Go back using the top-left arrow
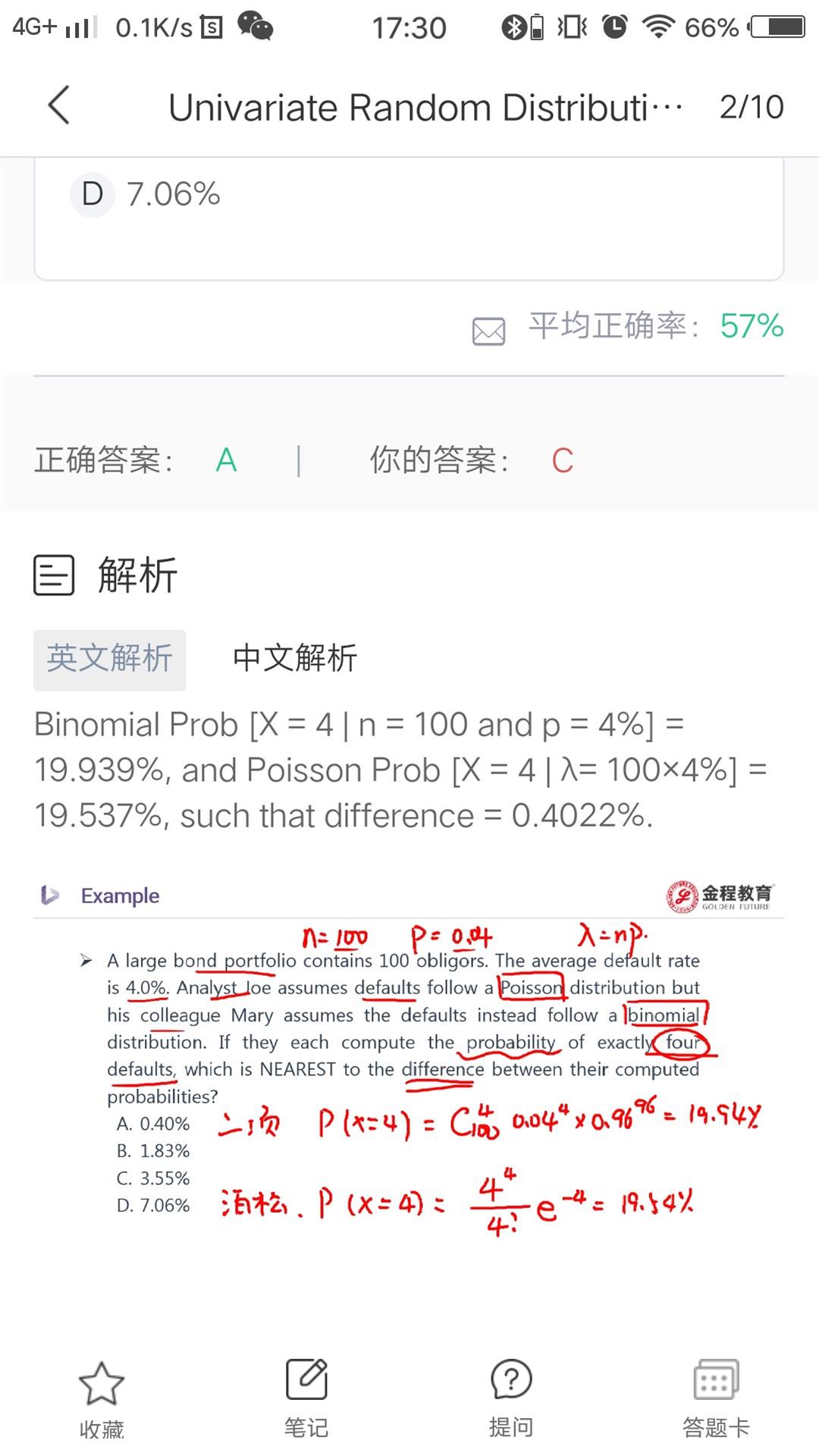Viewport: 819px width, 1456px height. (58, 105)
